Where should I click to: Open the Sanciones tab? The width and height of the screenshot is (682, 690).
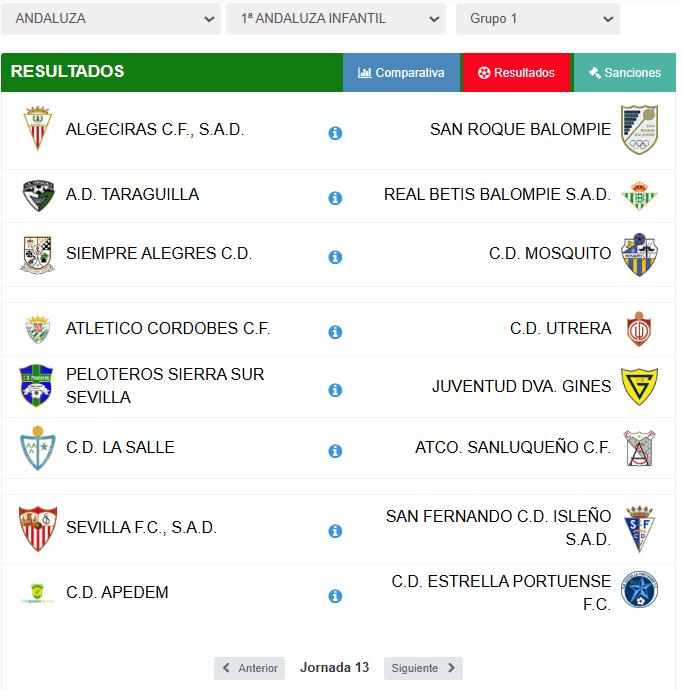[x=625, y=73]
